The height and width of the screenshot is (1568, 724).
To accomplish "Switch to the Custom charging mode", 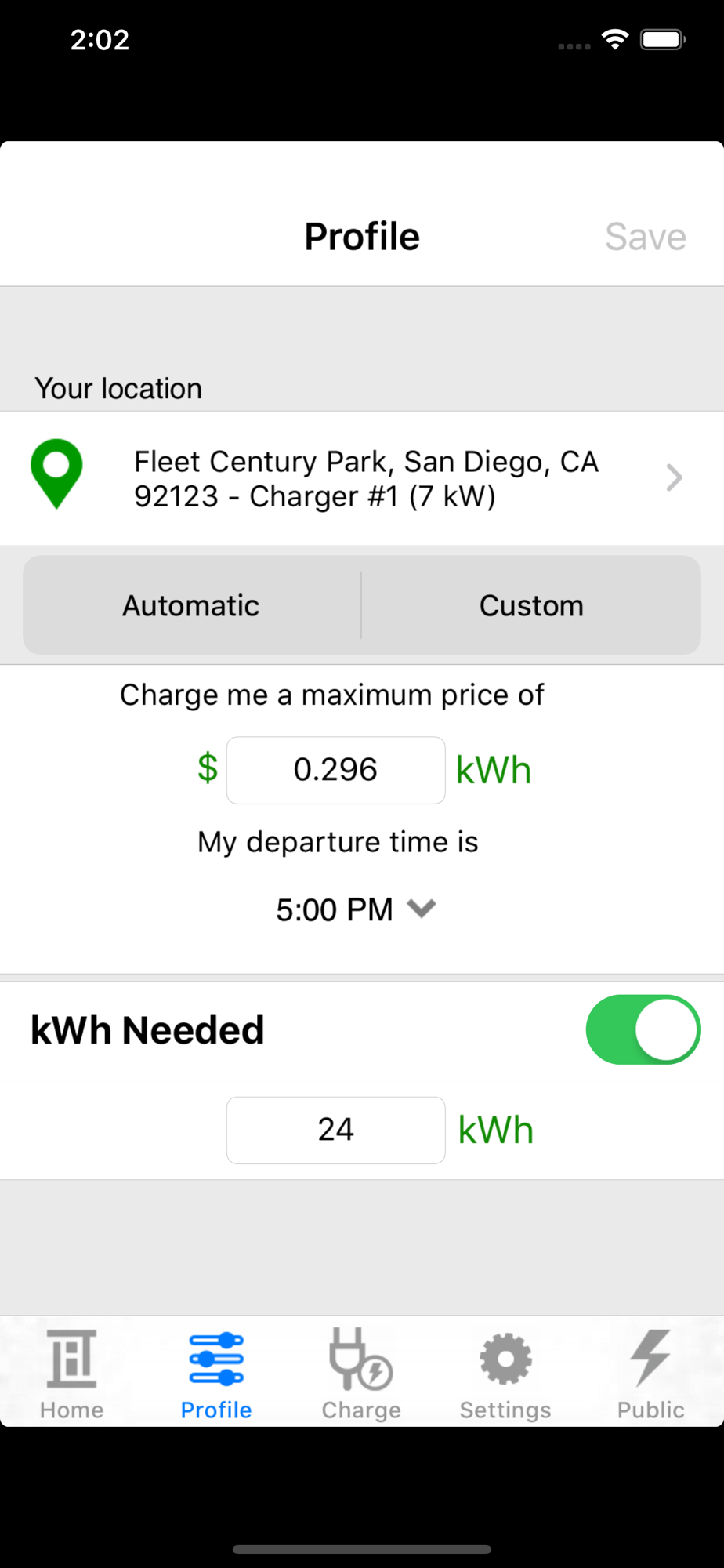I will tap(531, 605).
